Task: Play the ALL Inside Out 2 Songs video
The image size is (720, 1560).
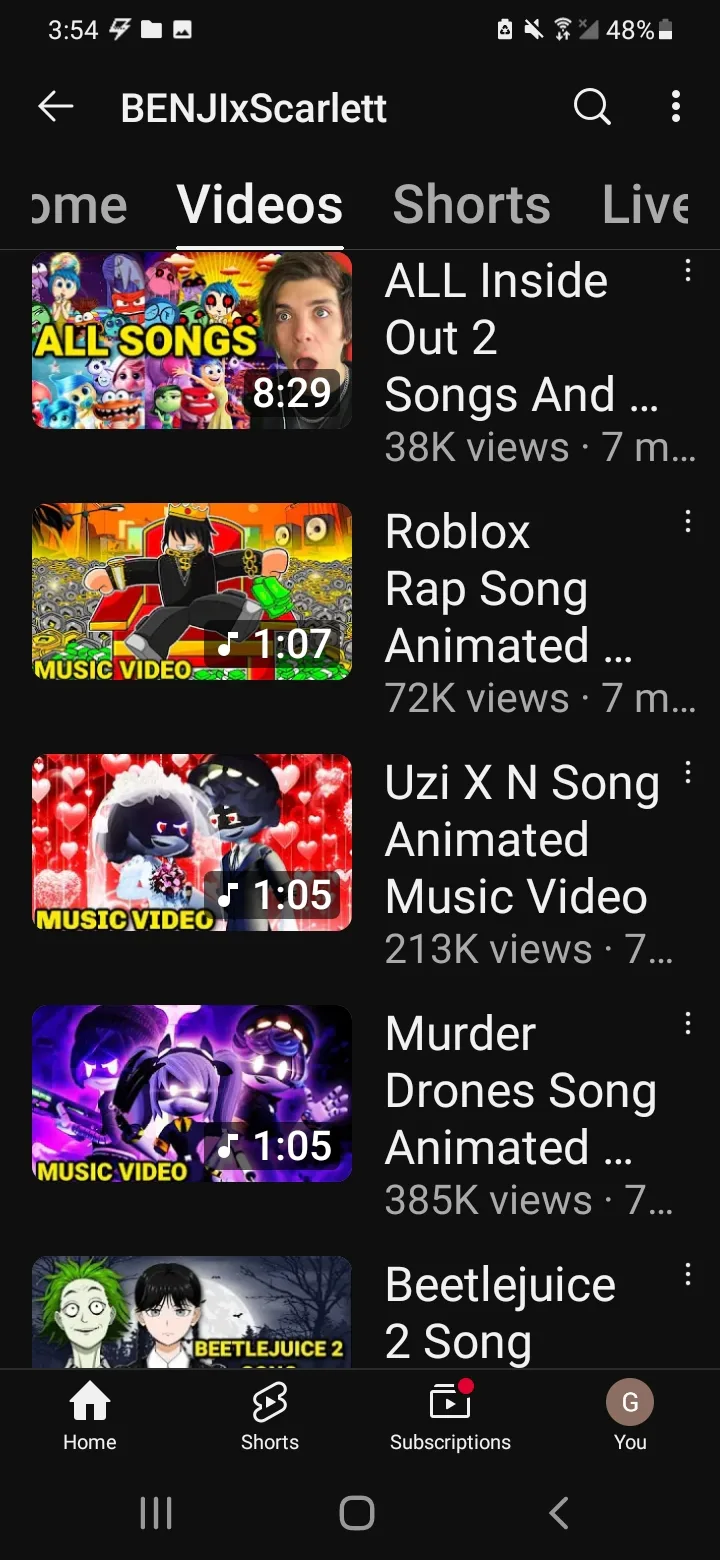Action: pos(192,341)
